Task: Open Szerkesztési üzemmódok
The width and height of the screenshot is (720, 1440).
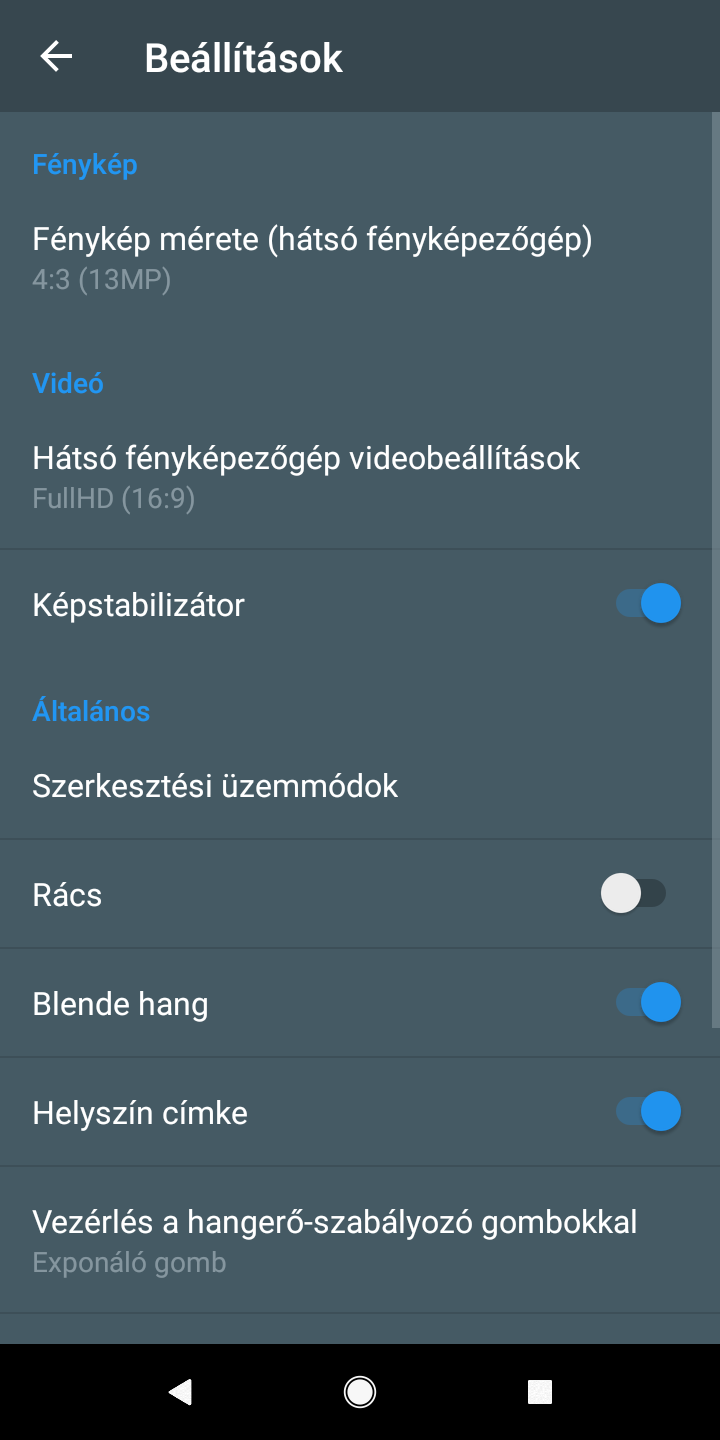Action: [215, 786]
